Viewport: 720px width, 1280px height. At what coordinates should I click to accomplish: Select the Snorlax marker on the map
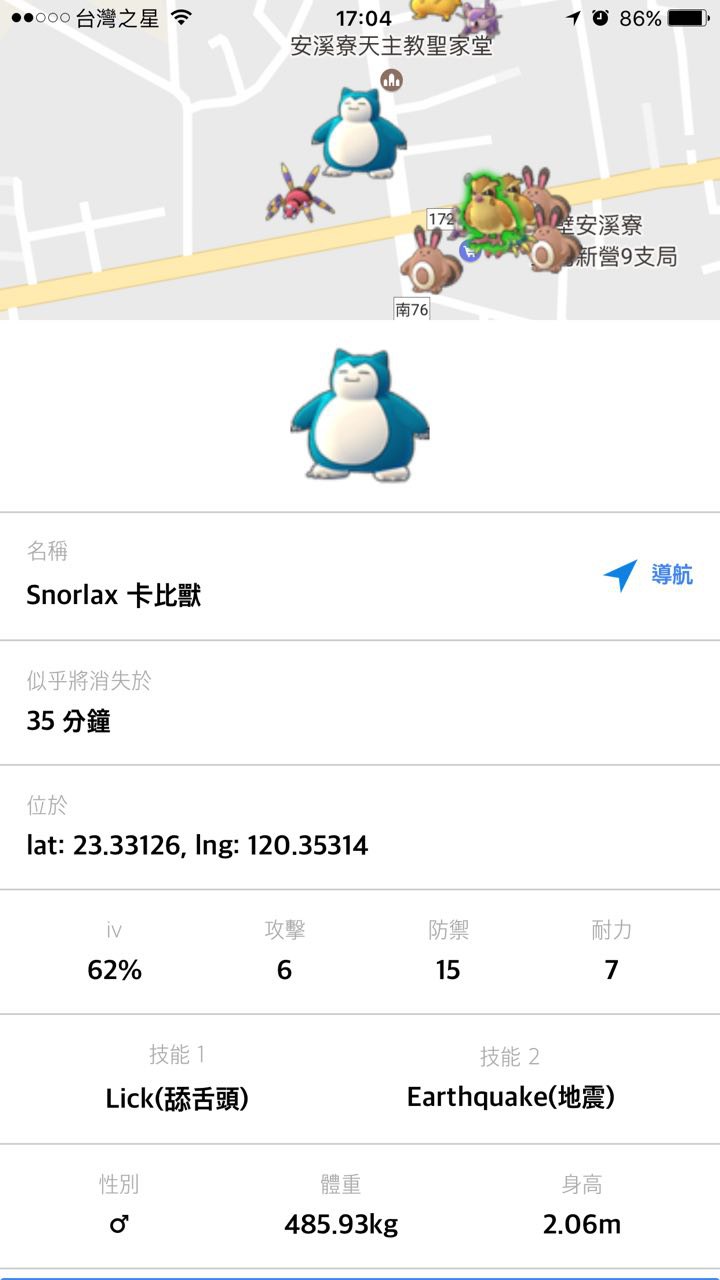pyautogui.click(x=358, y=132)
